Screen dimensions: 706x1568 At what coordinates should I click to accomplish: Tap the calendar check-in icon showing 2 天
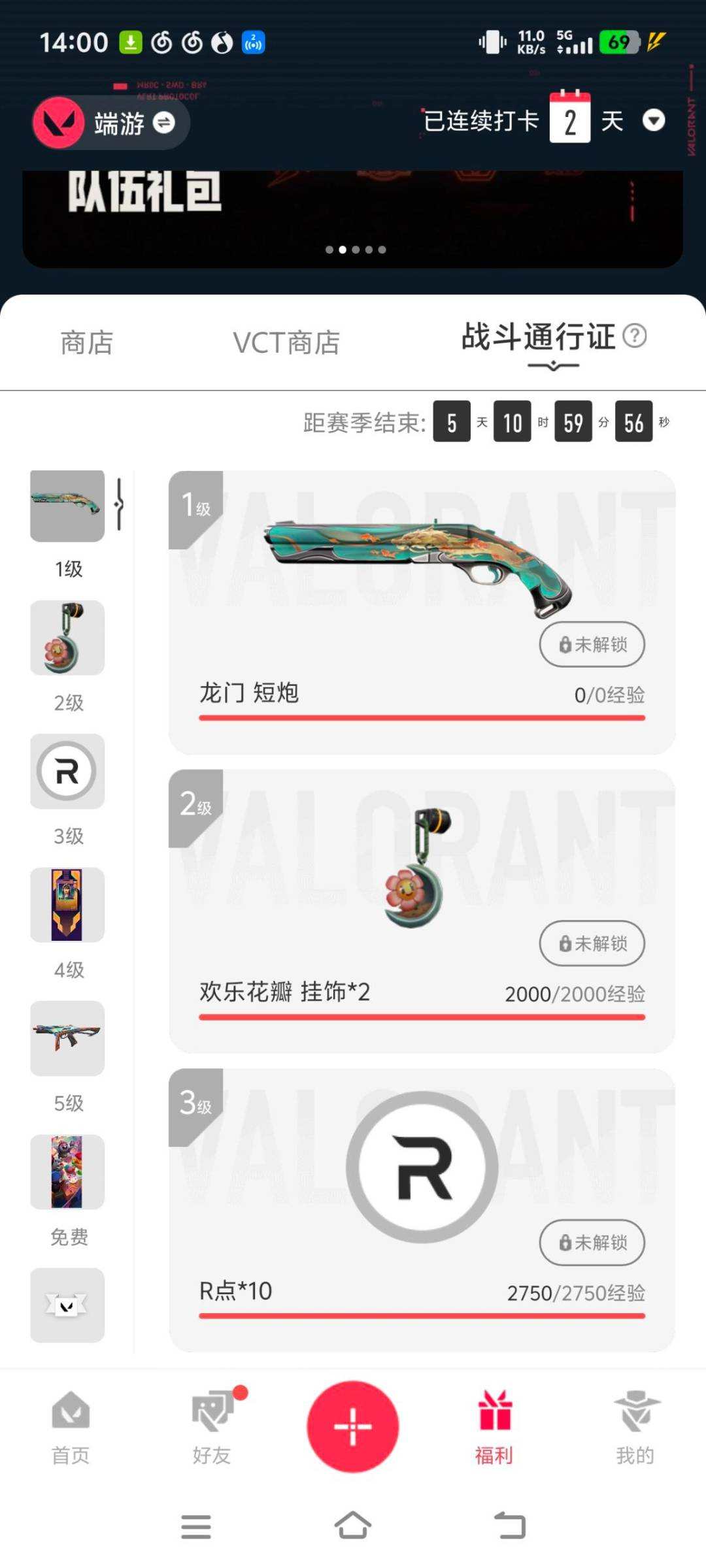[571, 119]
